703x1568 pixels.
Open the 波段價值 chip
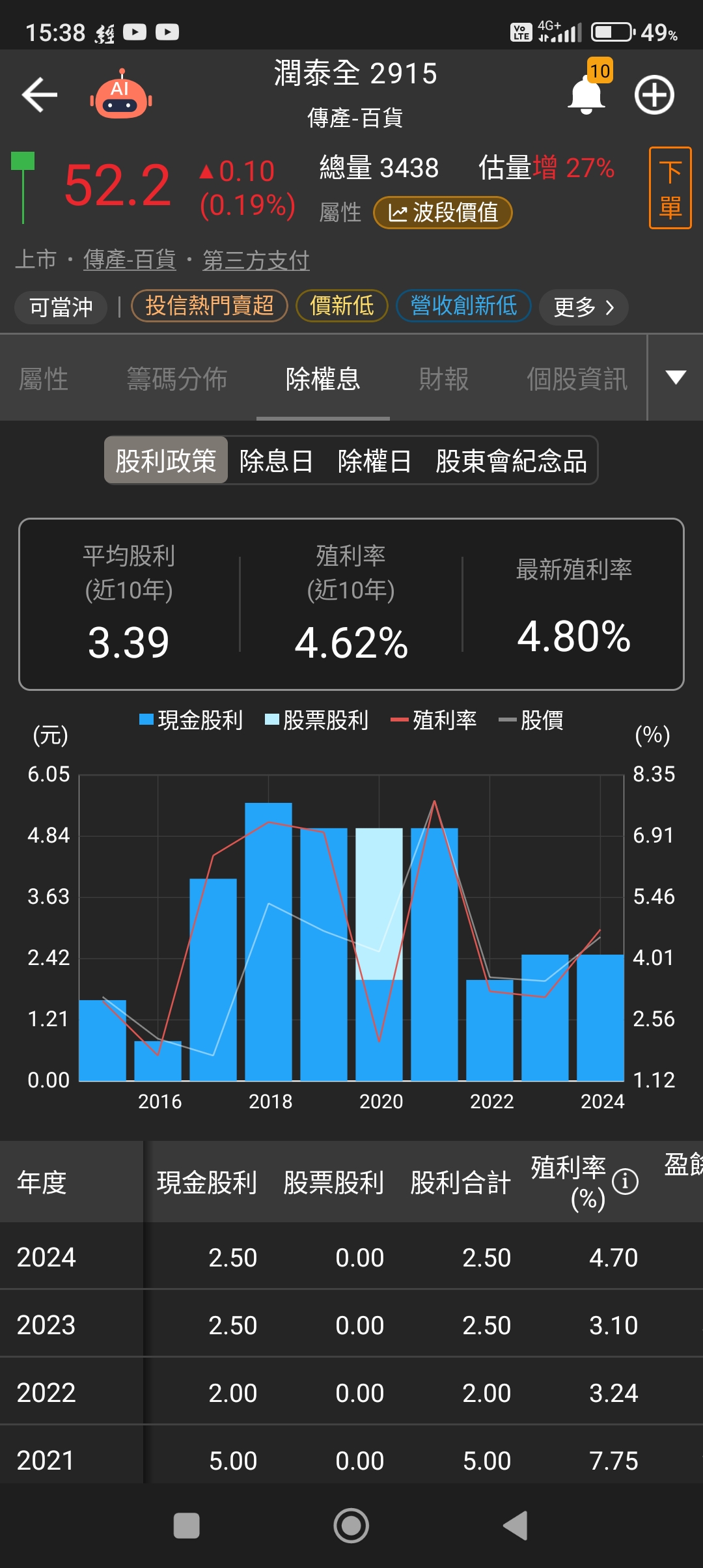click(443, 213)
